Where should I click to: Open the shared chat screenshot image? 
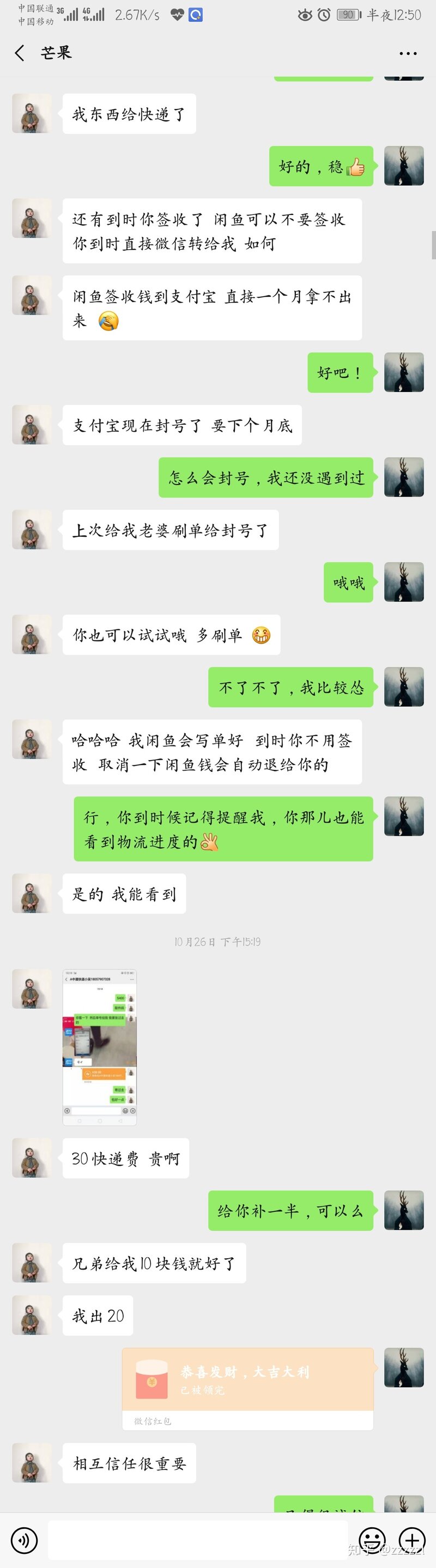(x=100, y=1047)
